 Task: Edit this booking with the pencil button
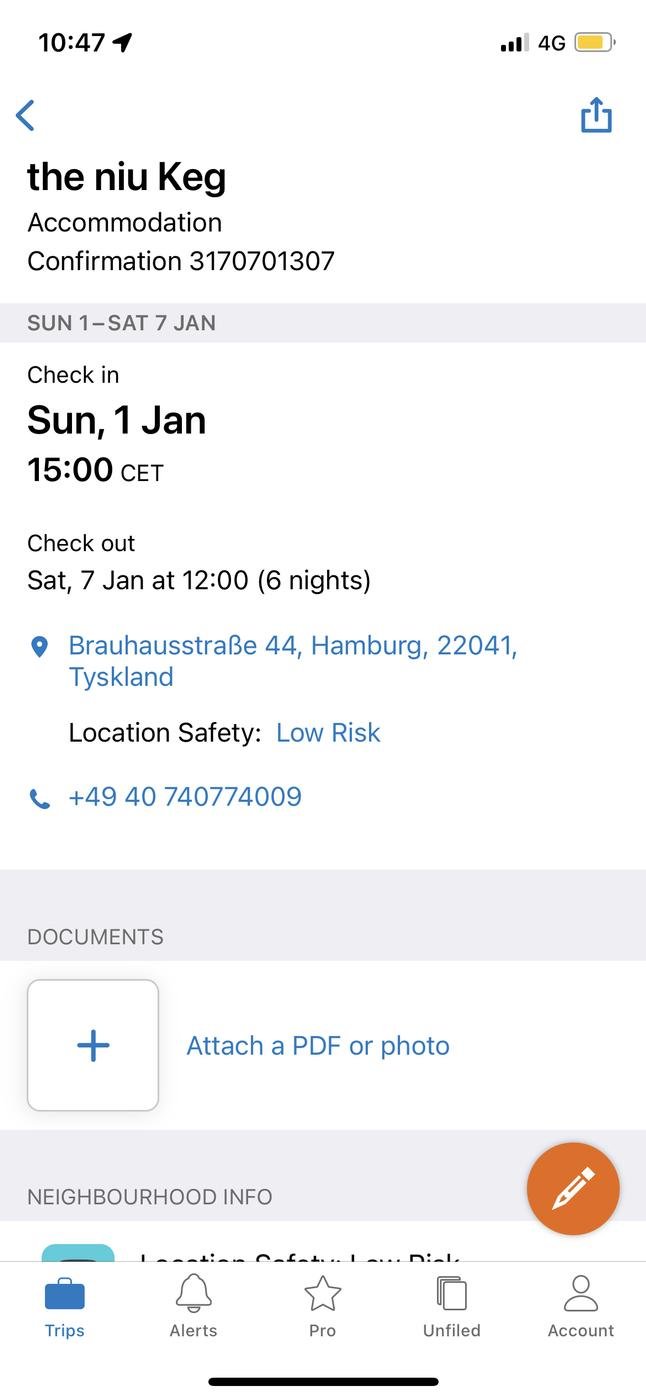point(573,1189)
